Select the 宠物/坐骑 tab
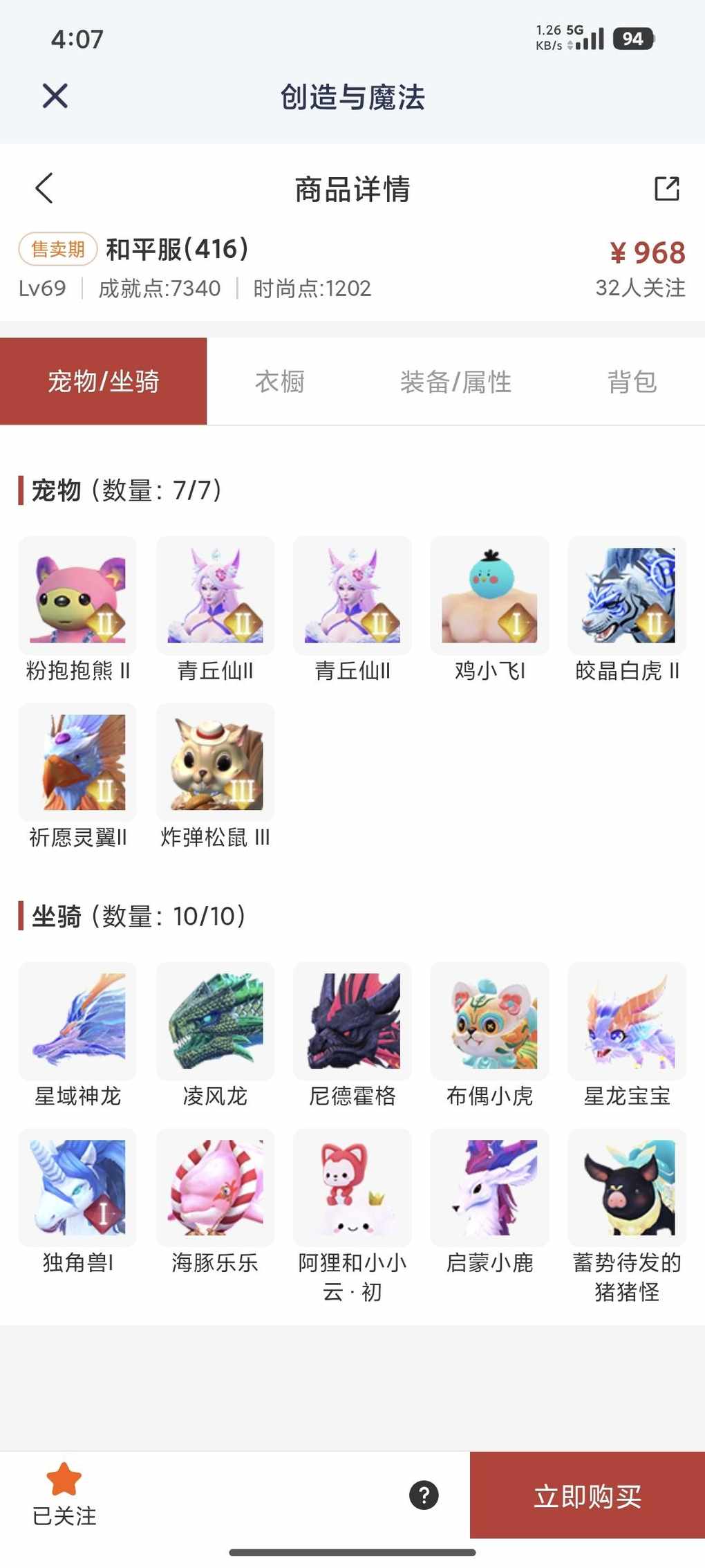This screenshot has height=1568, width=705. [104, 381]
